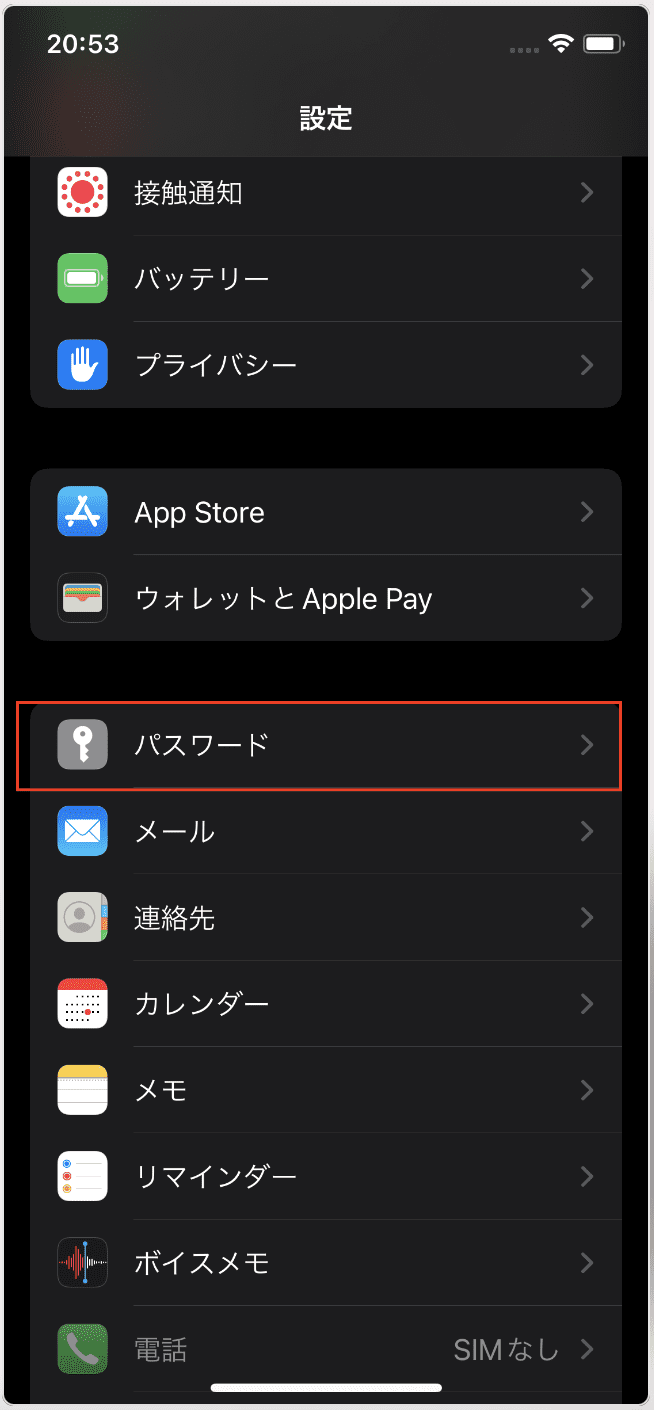654x1410 pixels.
Task: Open 電話 settings showing SIMなし
Action: click(326, 1350)
